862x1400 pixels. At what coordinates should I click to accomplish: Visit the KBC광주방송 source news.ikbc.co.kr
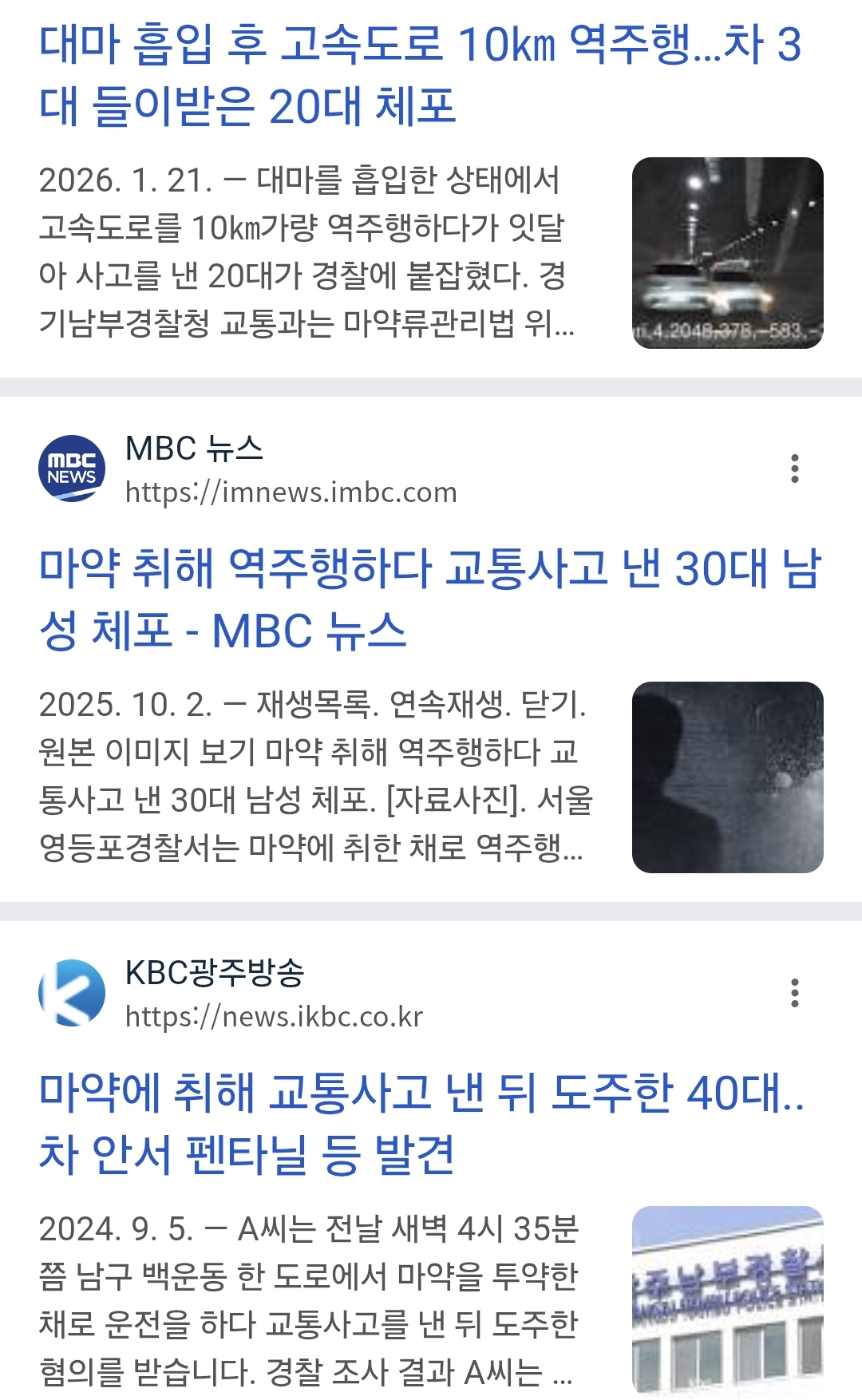click(x=274, y=1017)
